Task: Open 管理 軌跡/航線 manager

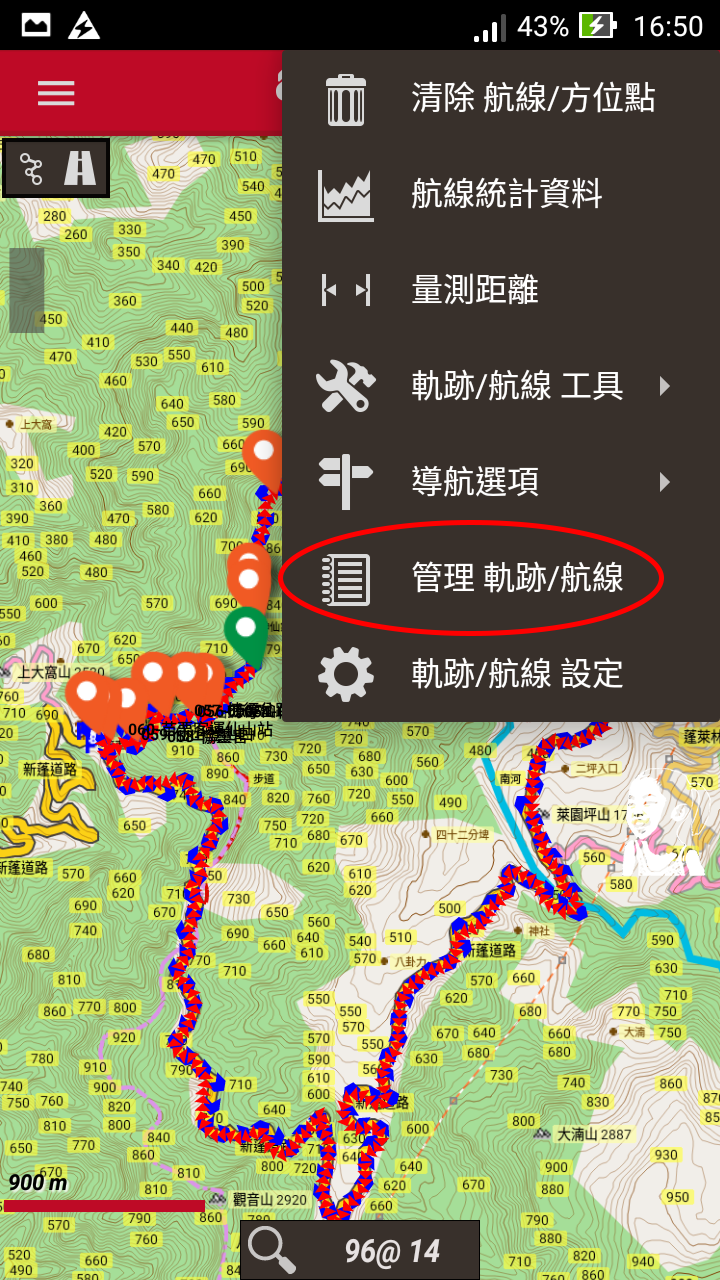Action: pos(500,578)
